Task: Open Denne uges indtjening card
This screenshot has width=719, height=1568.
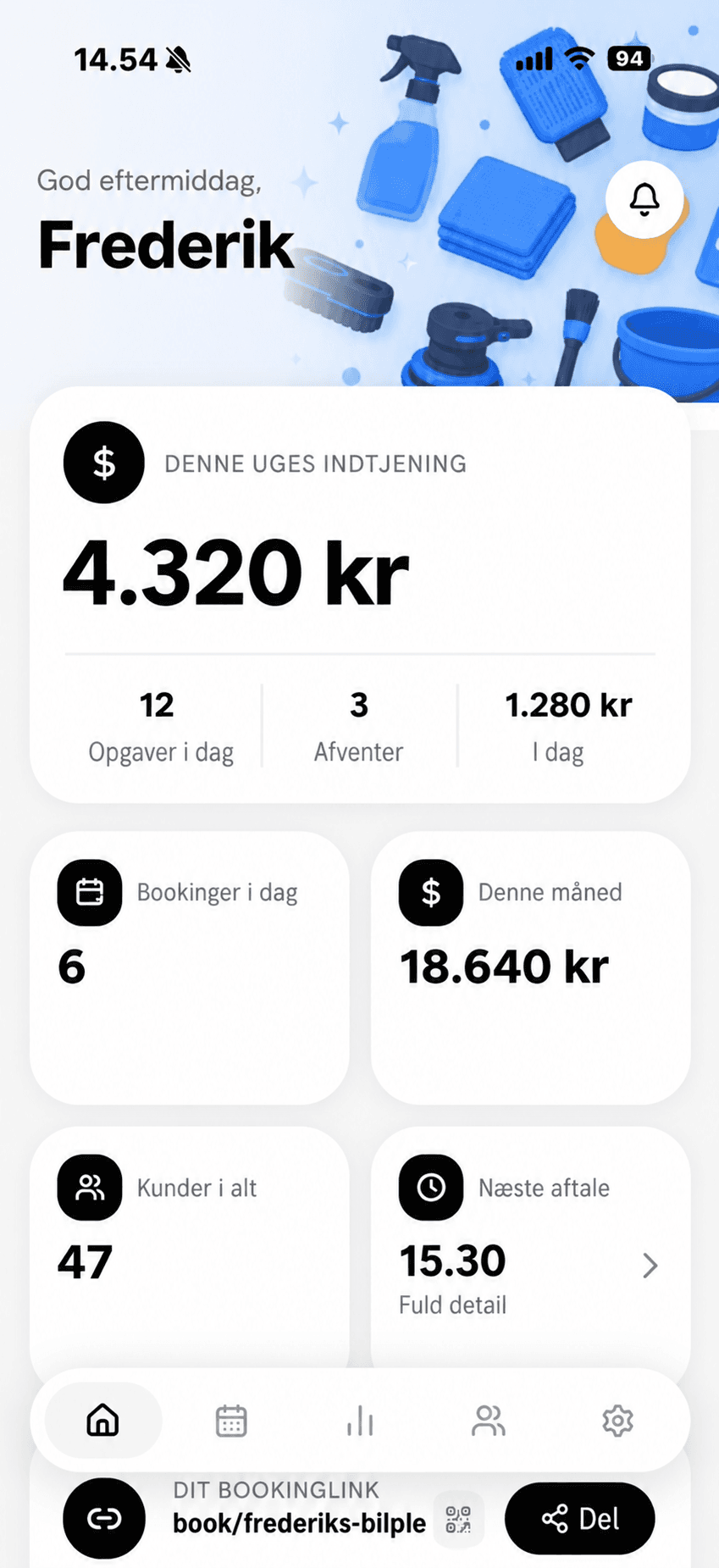Action: tap(360, 595)
